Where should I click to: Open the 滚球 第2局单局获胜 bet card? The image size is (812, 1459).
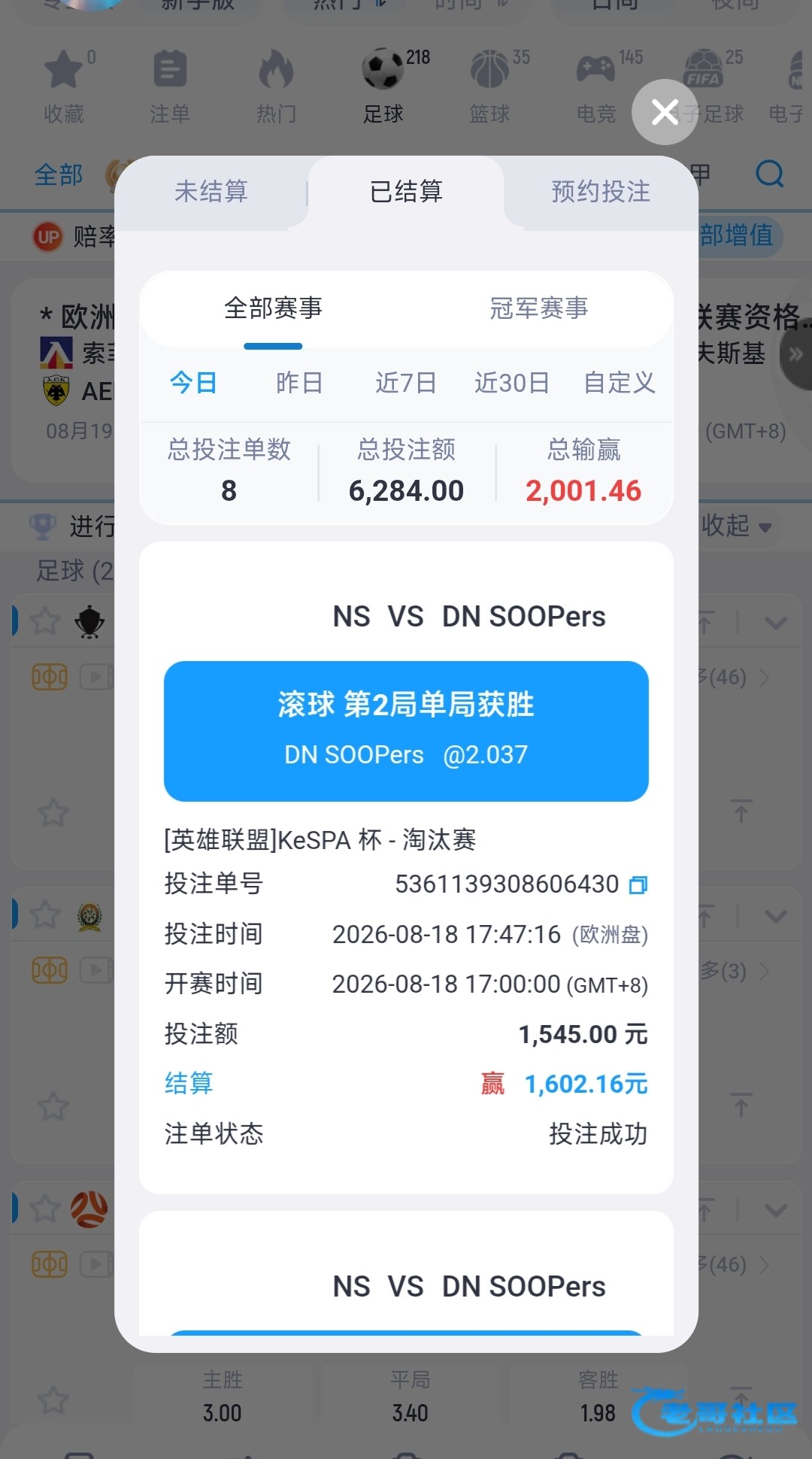pyautogui.click(x=406, y=731)
